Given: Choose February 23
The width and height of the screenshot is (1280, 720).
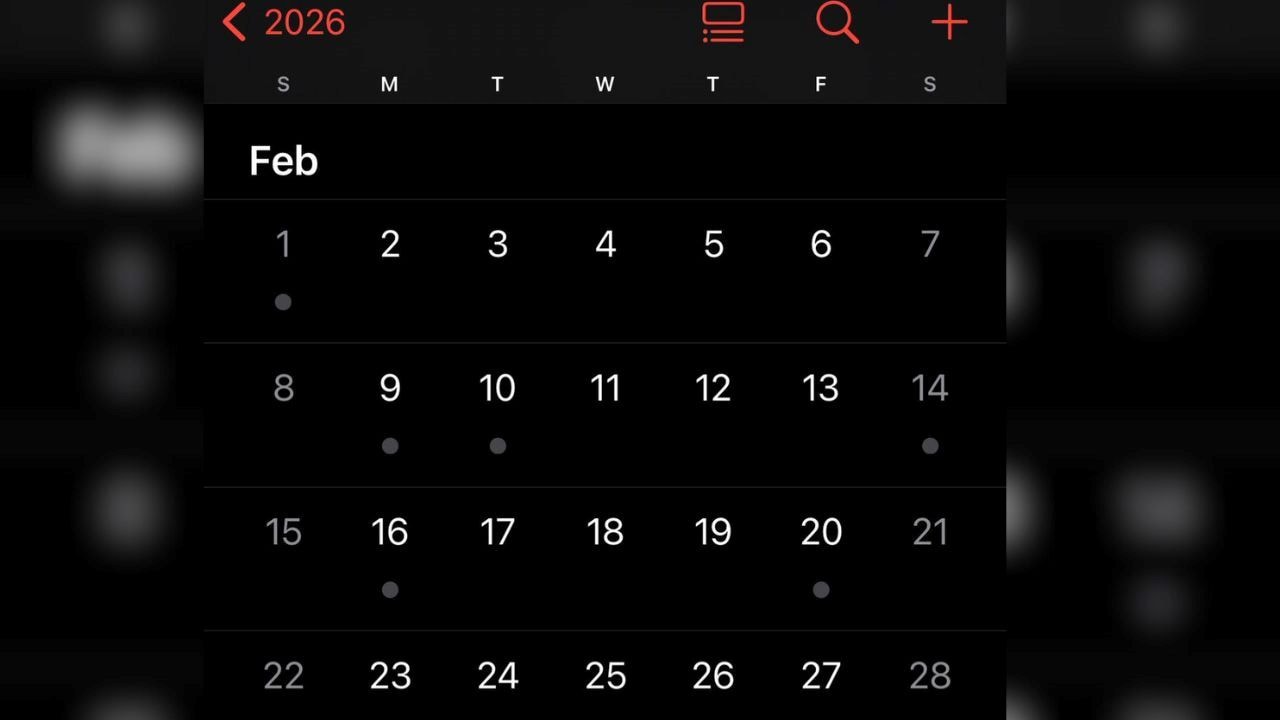Looking at the screenshot, I should pyautogui.click(x=390, y=677).
